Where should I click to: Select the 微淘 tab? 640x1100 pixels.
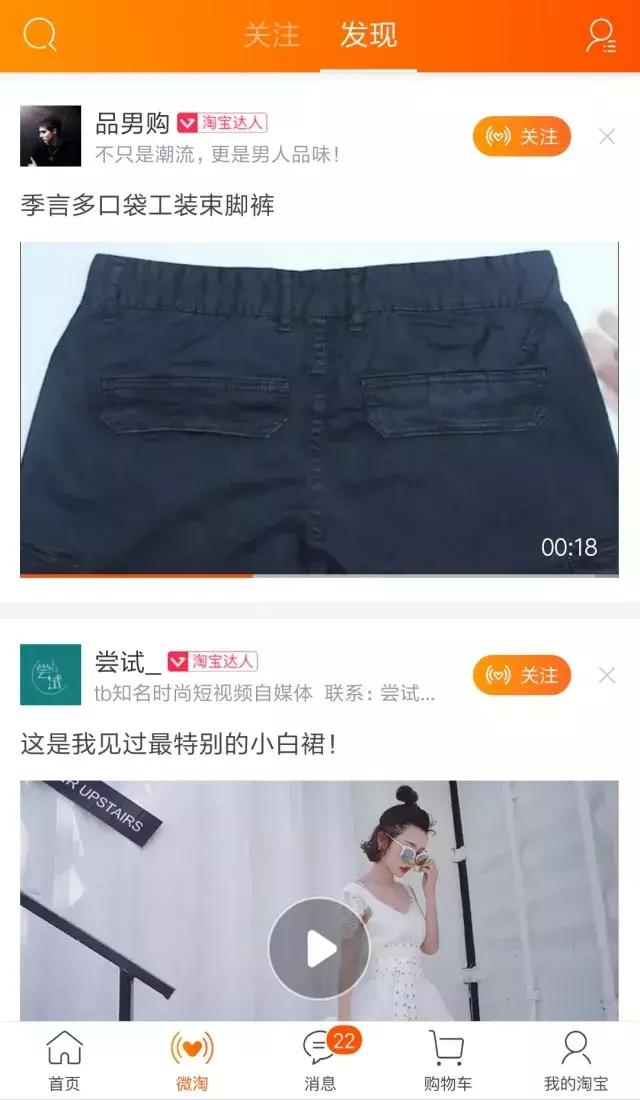point(192,1061)
